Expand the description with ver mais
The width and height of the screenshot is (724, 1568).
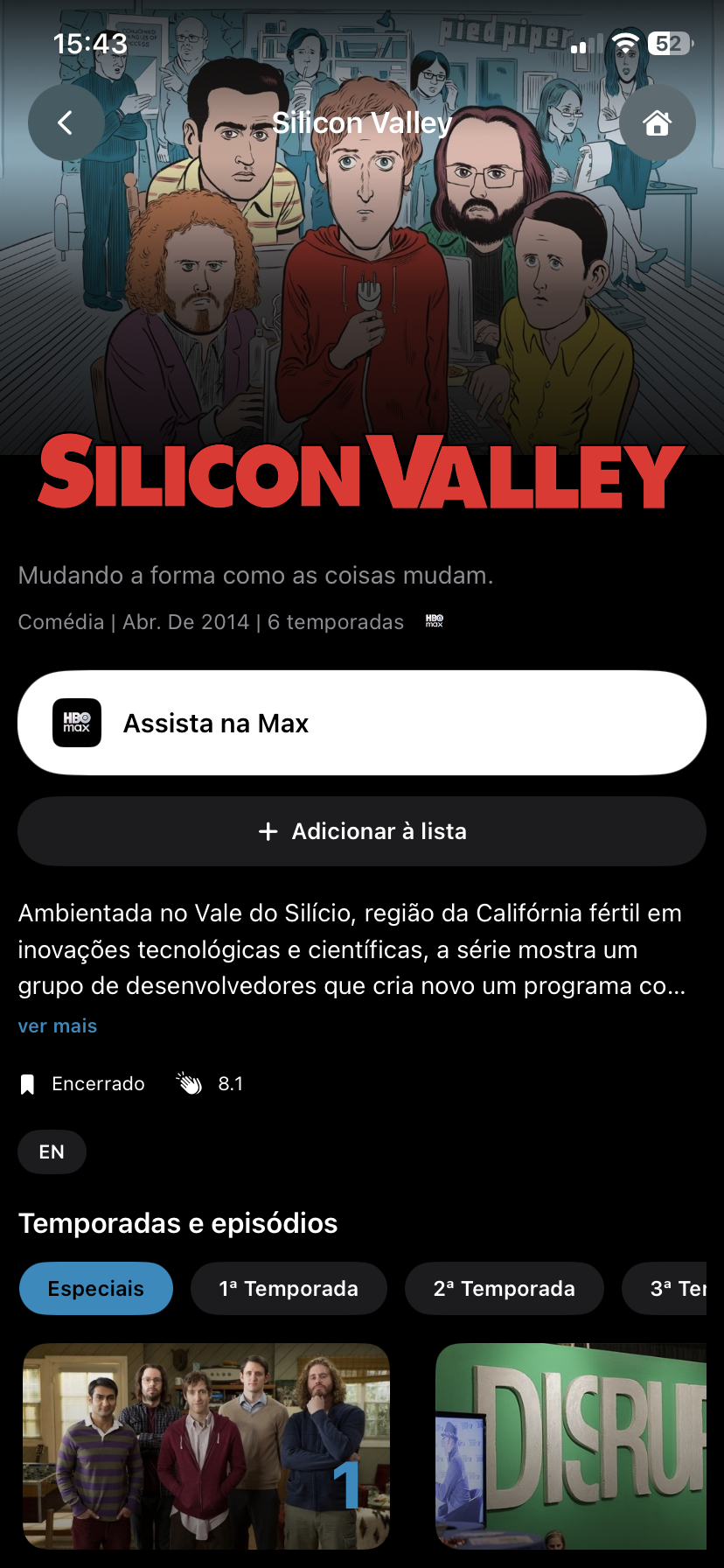(x=57, y=1025)
